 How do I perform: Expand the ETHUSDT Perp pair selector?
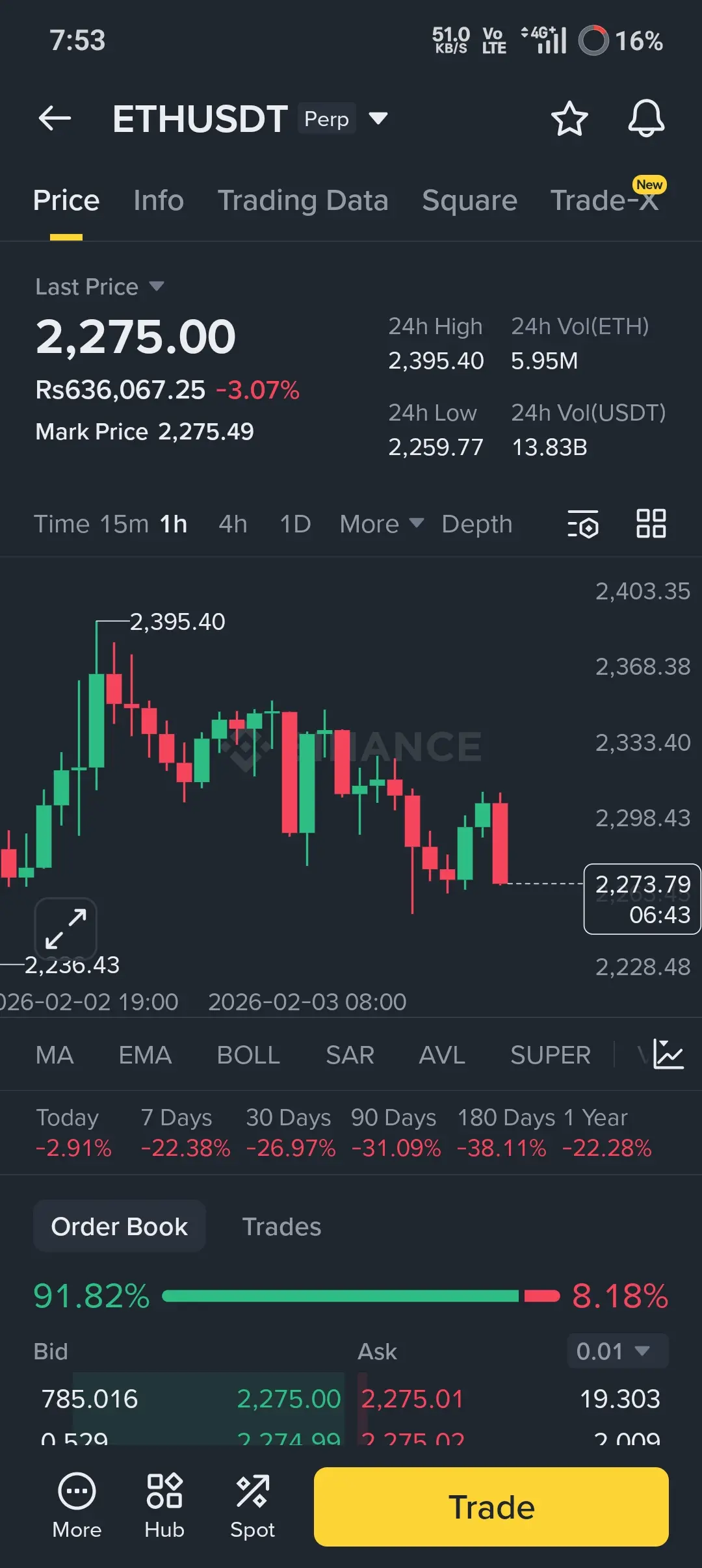tap(378, 118)
